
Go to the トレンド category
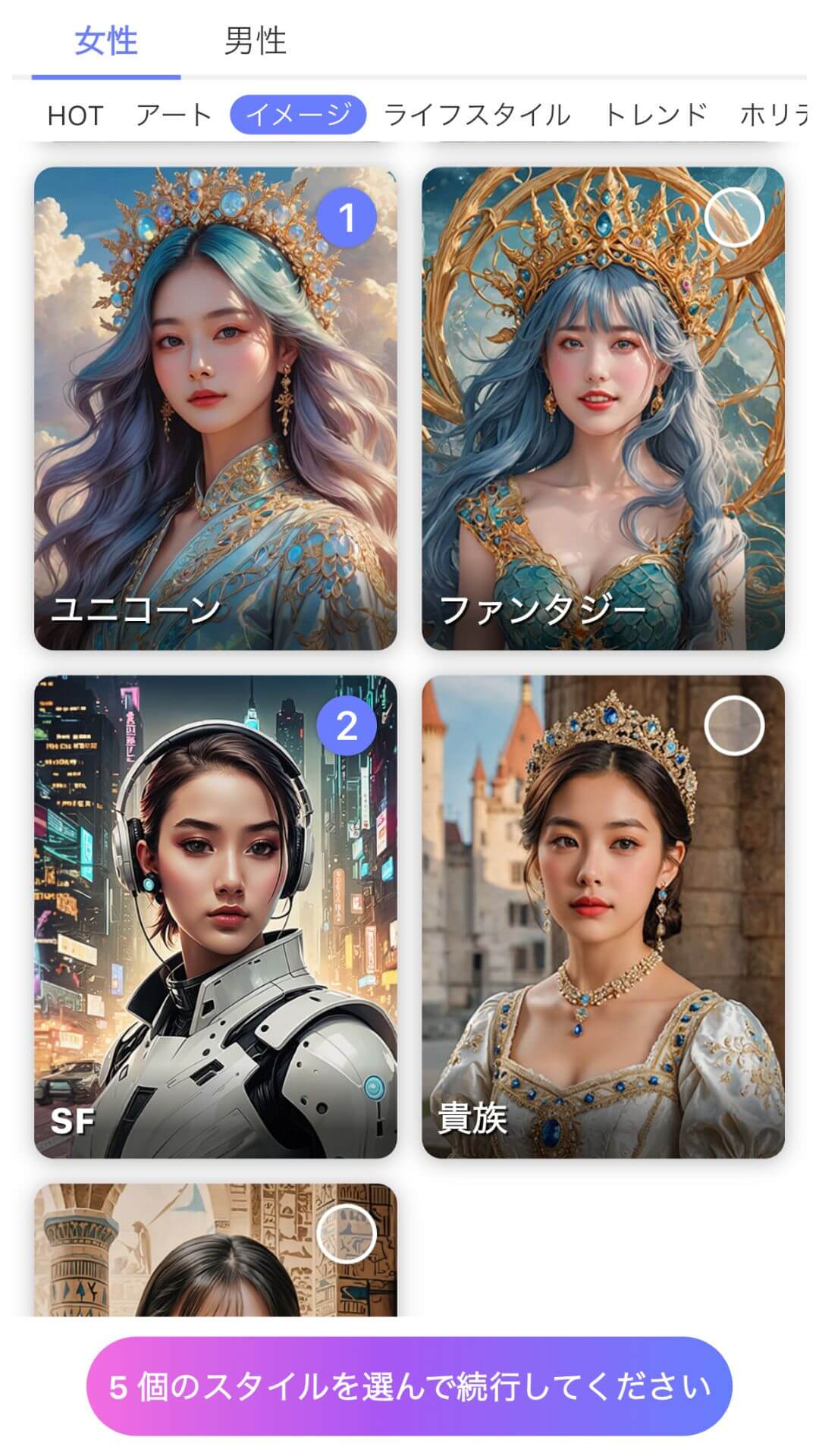point(654,115)
